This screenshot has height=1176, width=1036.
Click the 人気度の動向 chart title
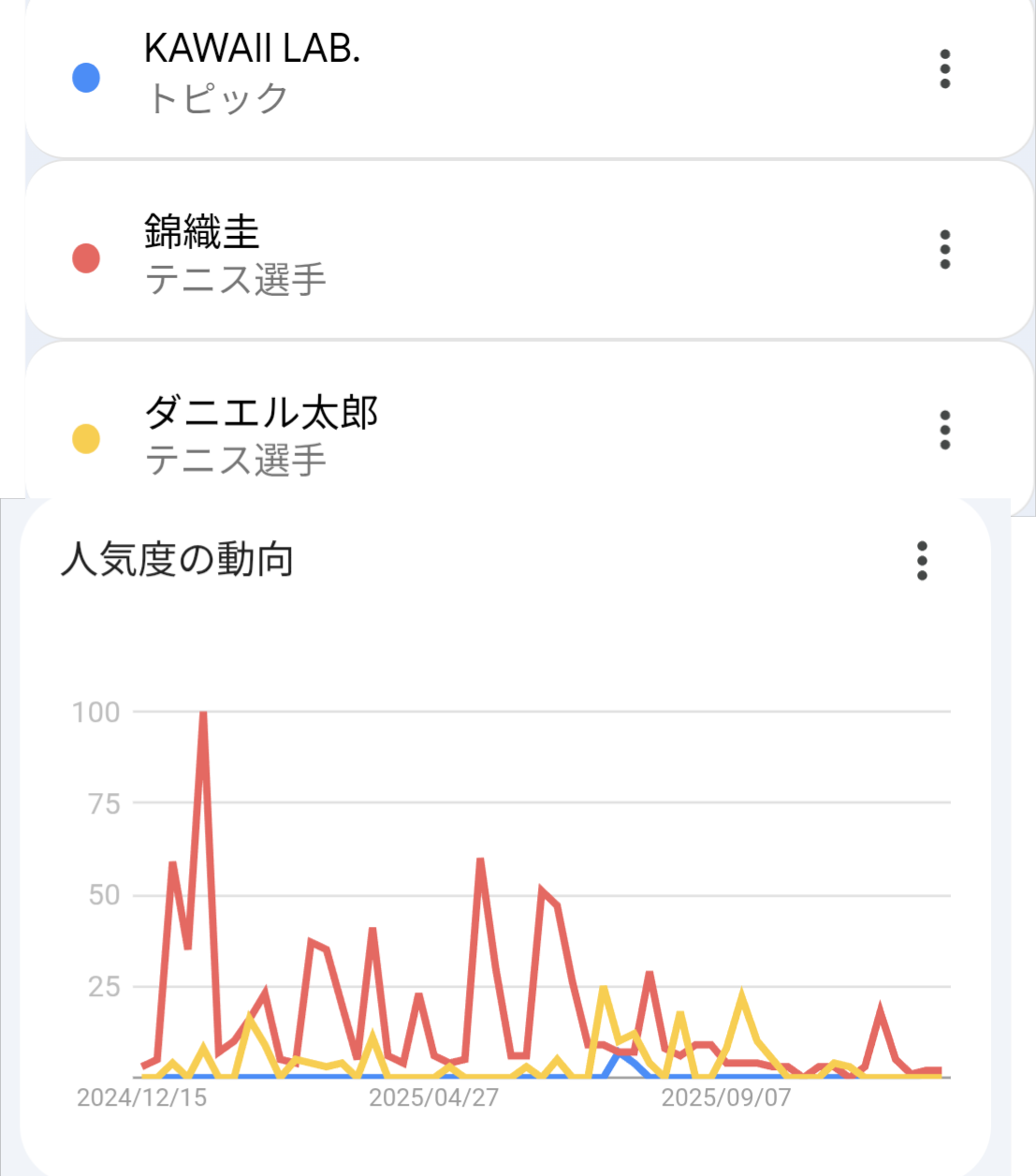point(178,560)
